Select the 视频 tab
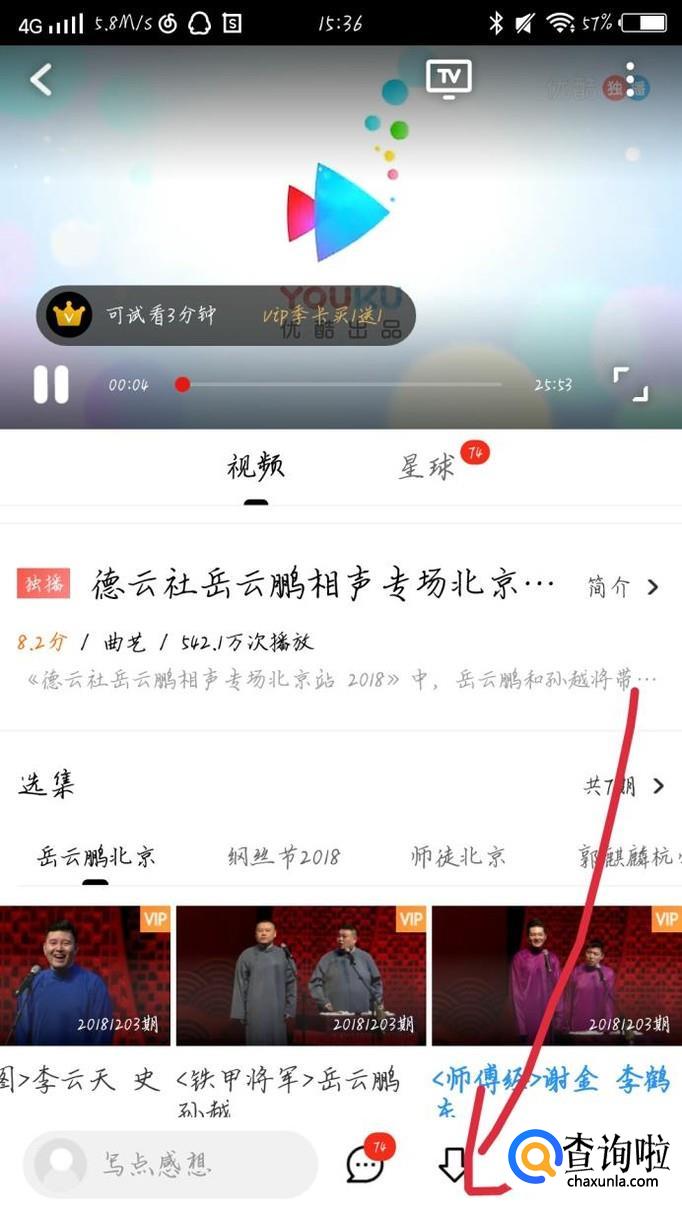The image size is (682, 1212). [256, 466]
